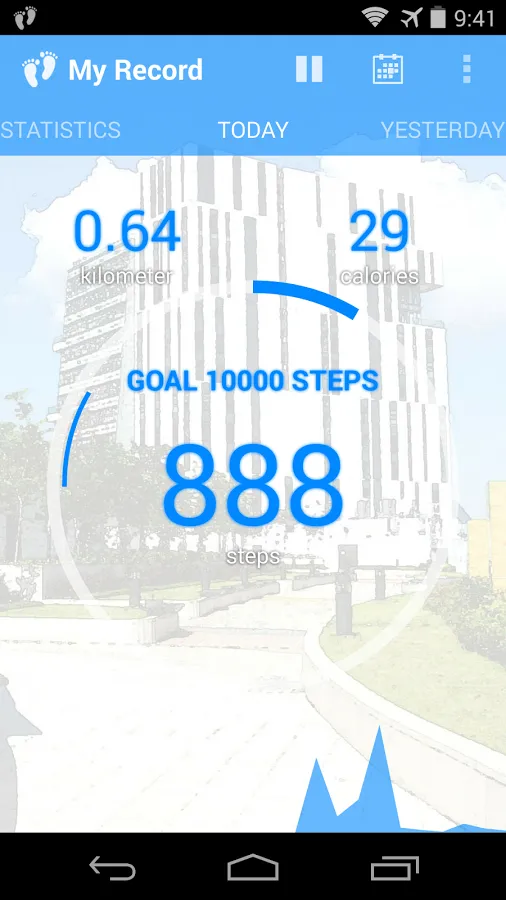Pause step counting
The height and width of the screenshot is (900, 506).
(x=309, y=69)
